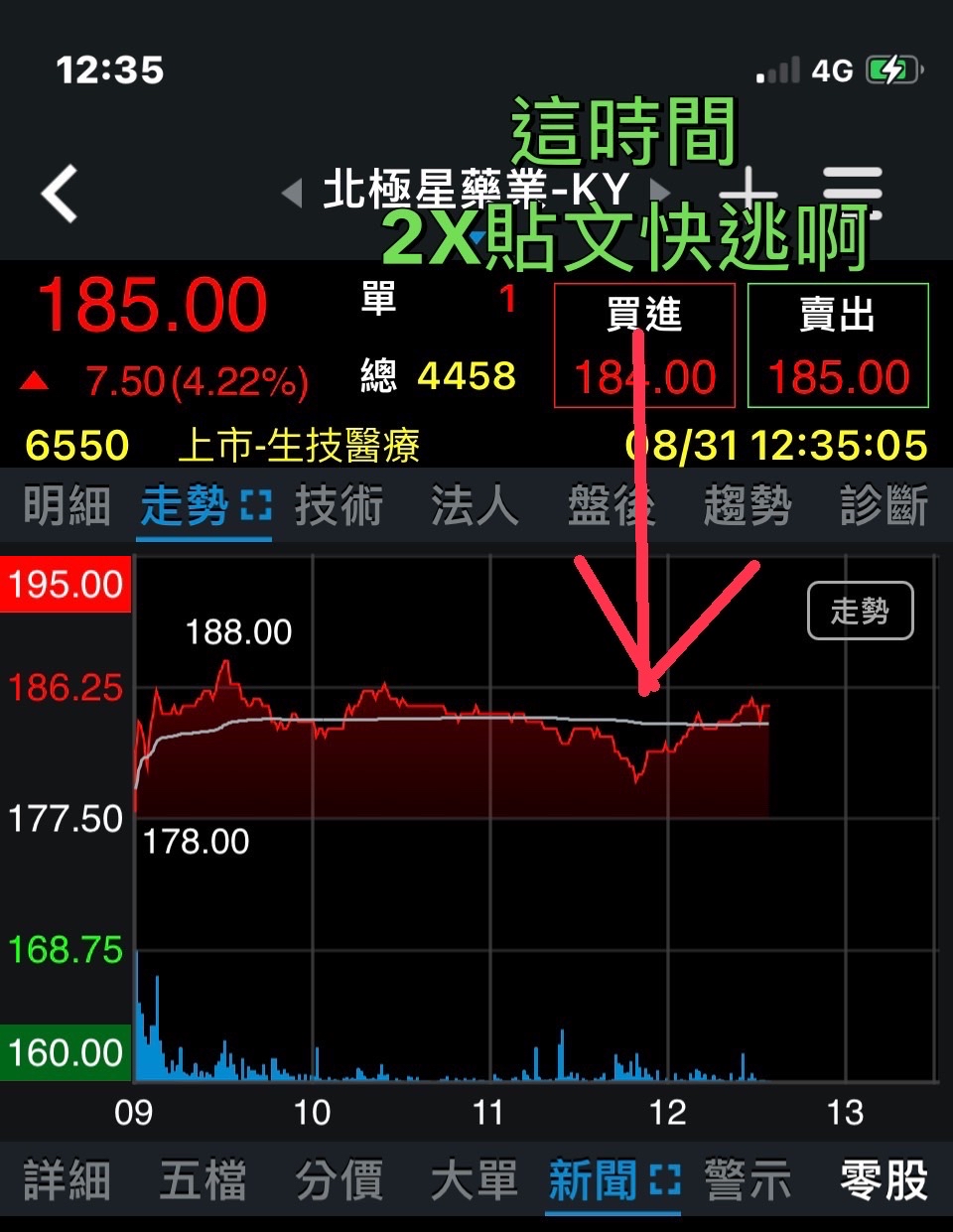View the 大單 large orders tab
953x1232 pixels.
pyautogui.click(x=475, y=1181)
